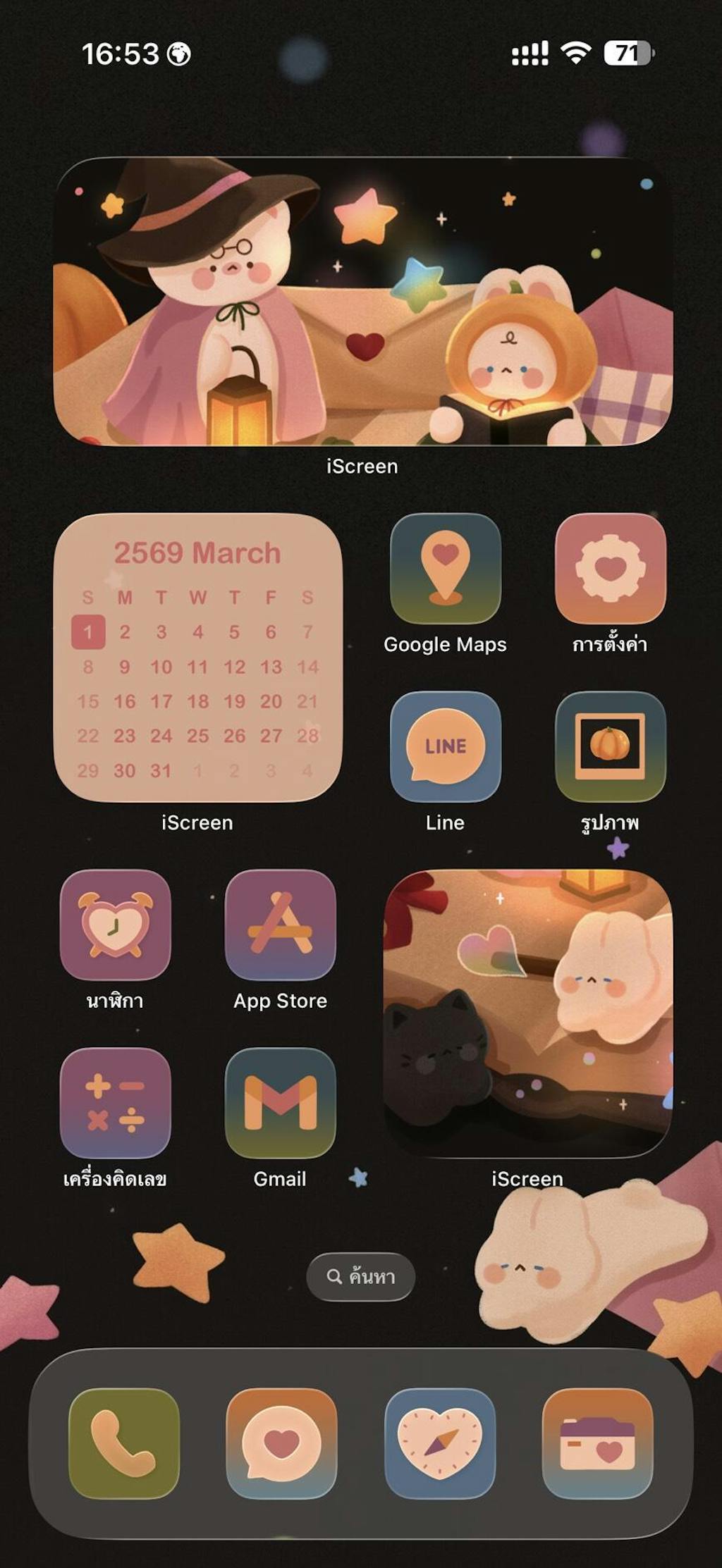Launch the Safari compass icon in dock
This screenshot has height=1568, width=722.
click(x=439, y=1443)
